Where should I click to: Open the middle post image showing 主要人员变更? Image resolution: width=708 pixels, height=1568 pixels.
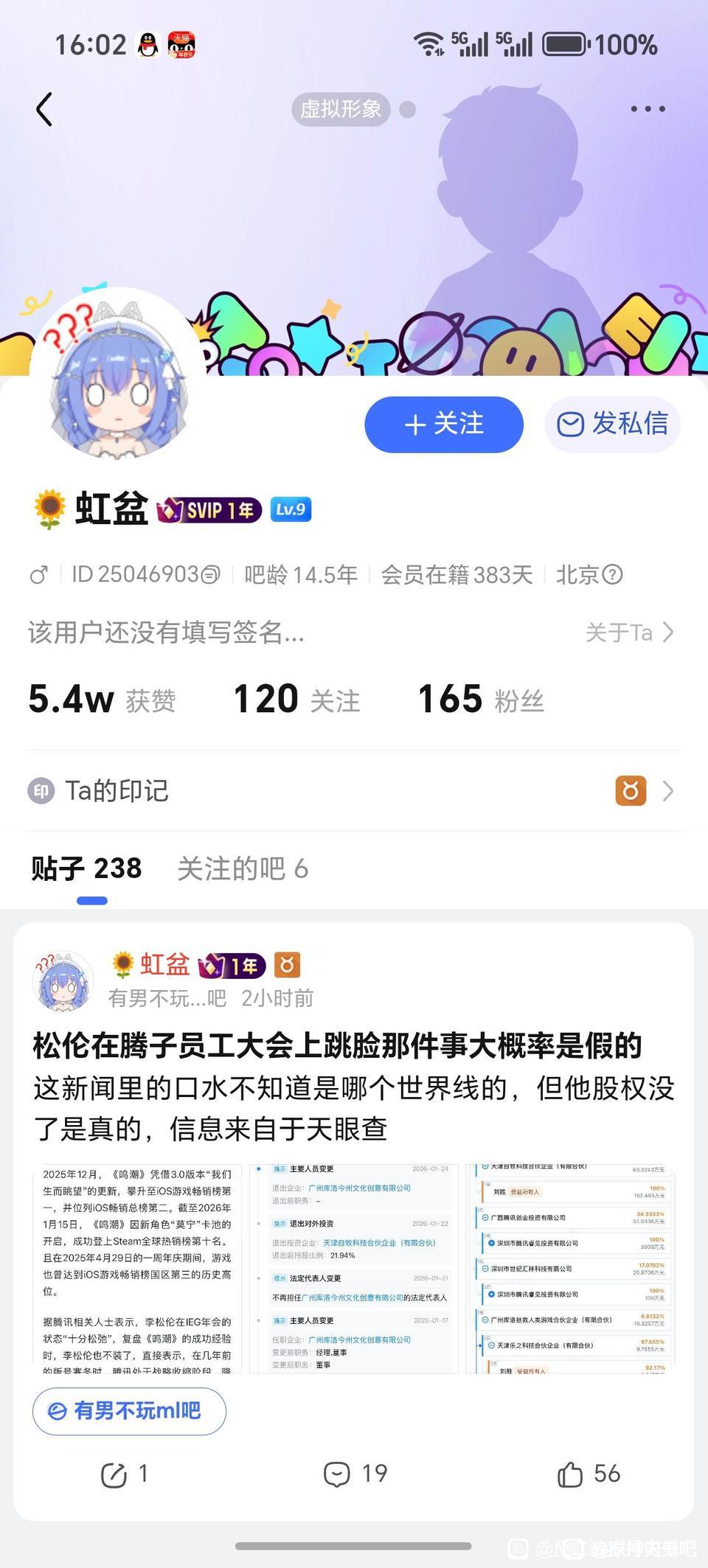[354, 1268]
